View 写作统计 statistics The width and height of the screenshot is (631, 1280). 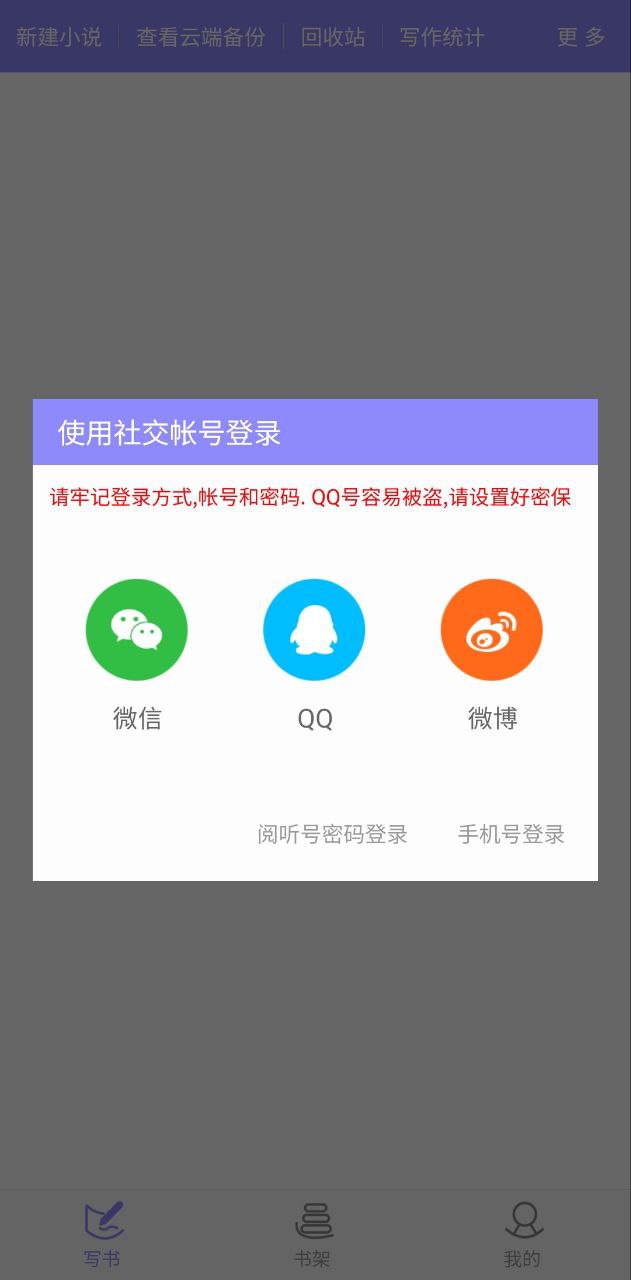pos(442,37)
